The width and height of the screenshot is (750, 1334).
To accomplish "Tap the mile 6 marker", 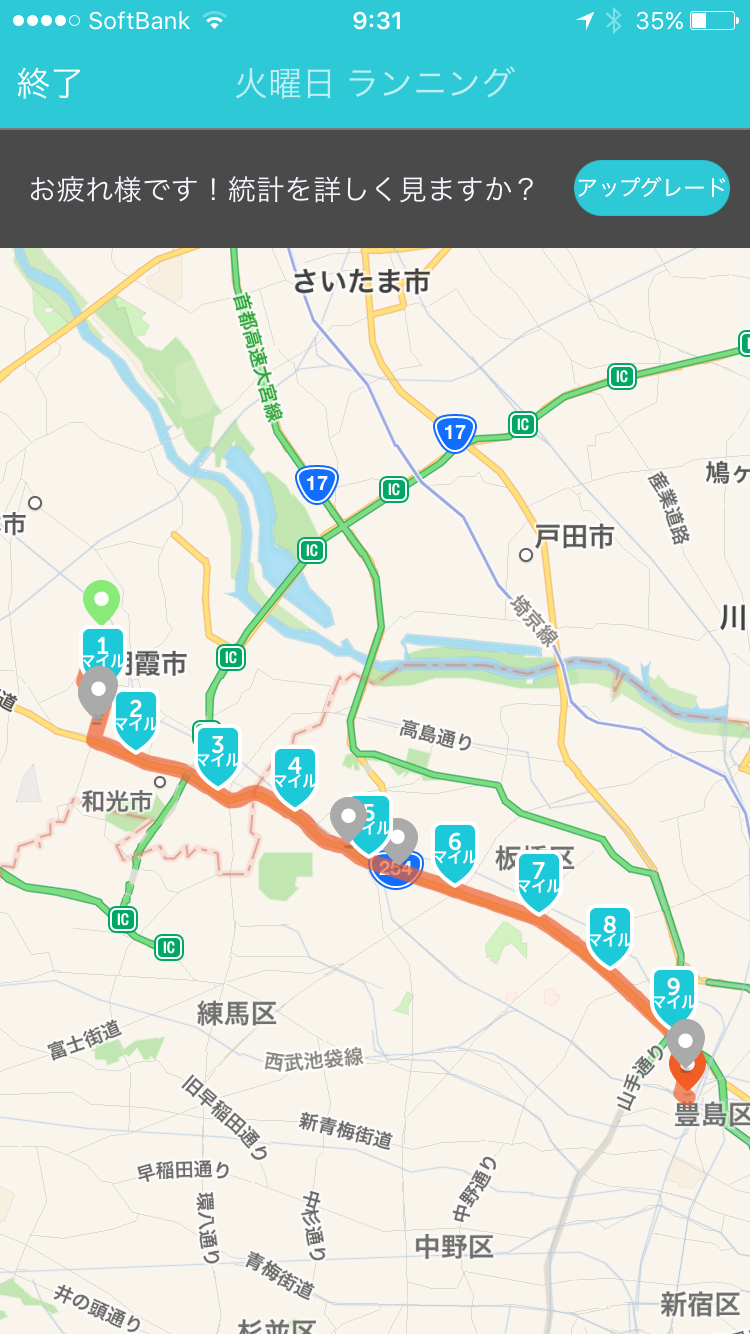I will click(455, 849).
